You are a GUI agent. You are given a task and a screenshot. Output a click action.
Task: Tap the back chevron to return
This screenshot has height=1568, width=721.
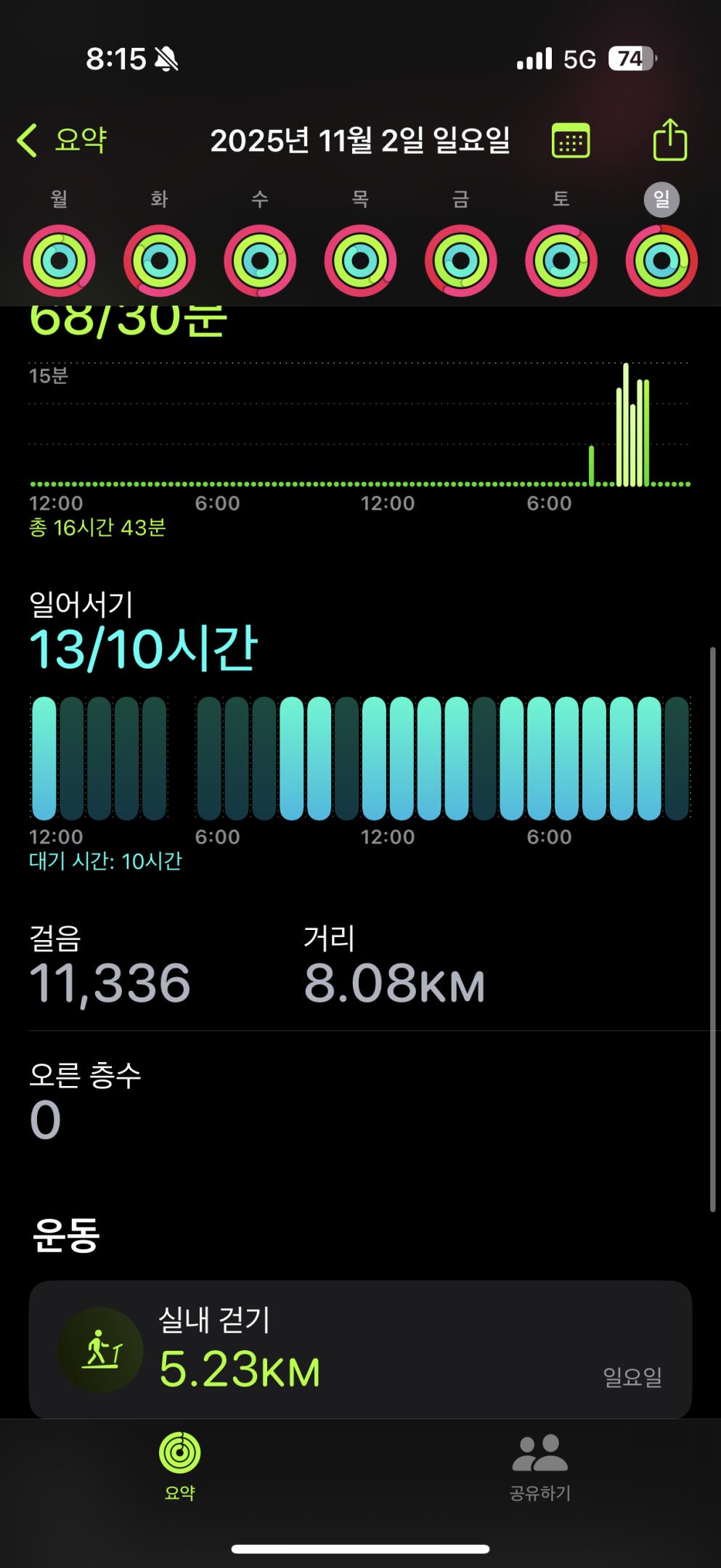(x=28, y=138)
